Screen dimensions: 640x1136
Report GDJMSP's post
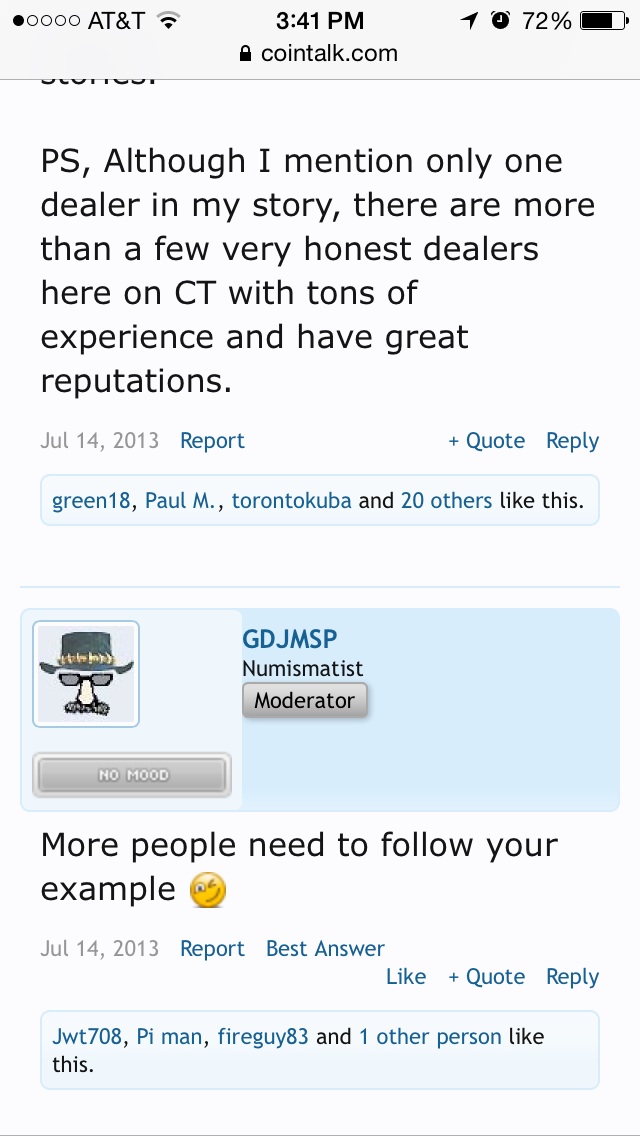point(212,949)
